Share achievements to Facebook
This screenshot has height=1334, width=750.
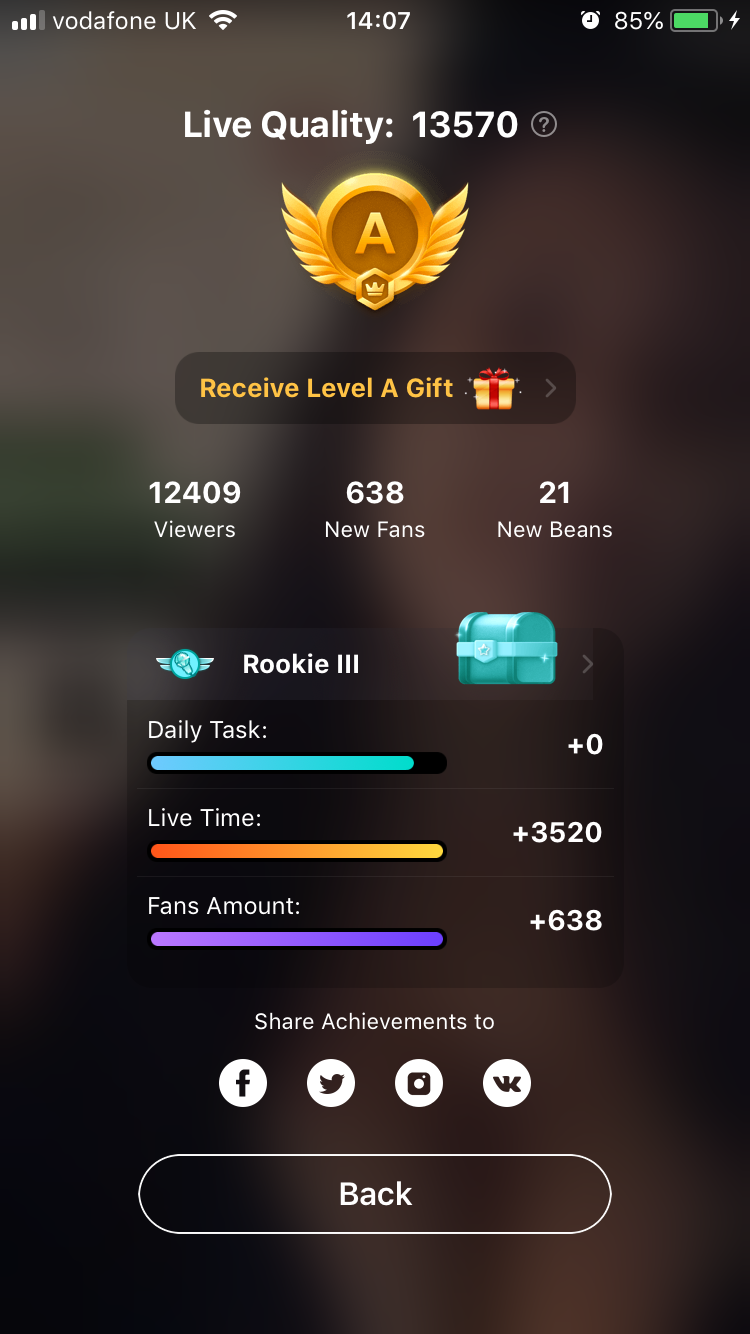243,1083
